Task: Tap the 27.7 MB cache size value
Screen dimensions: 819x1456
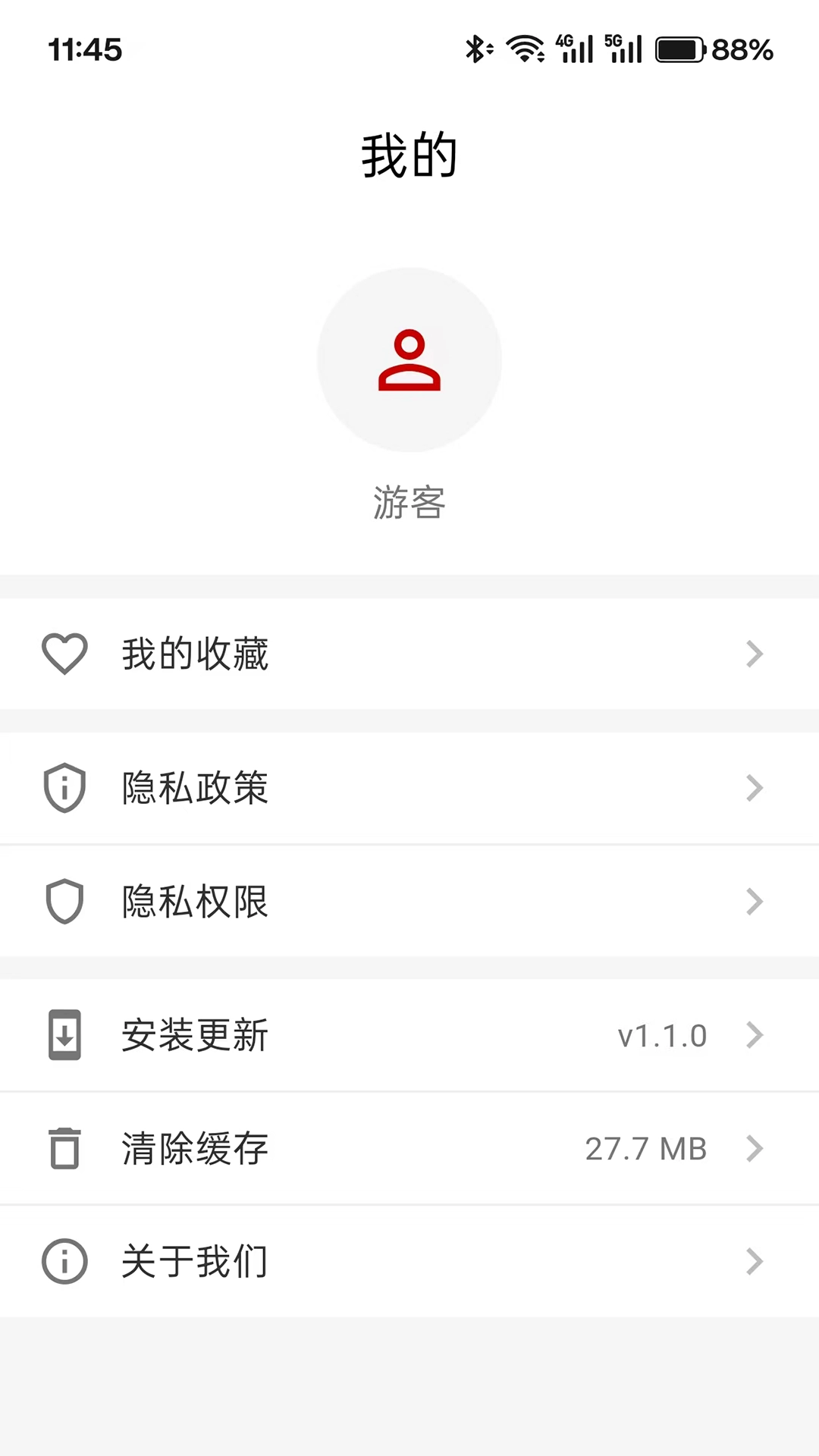Action: tap(645, 1148)
